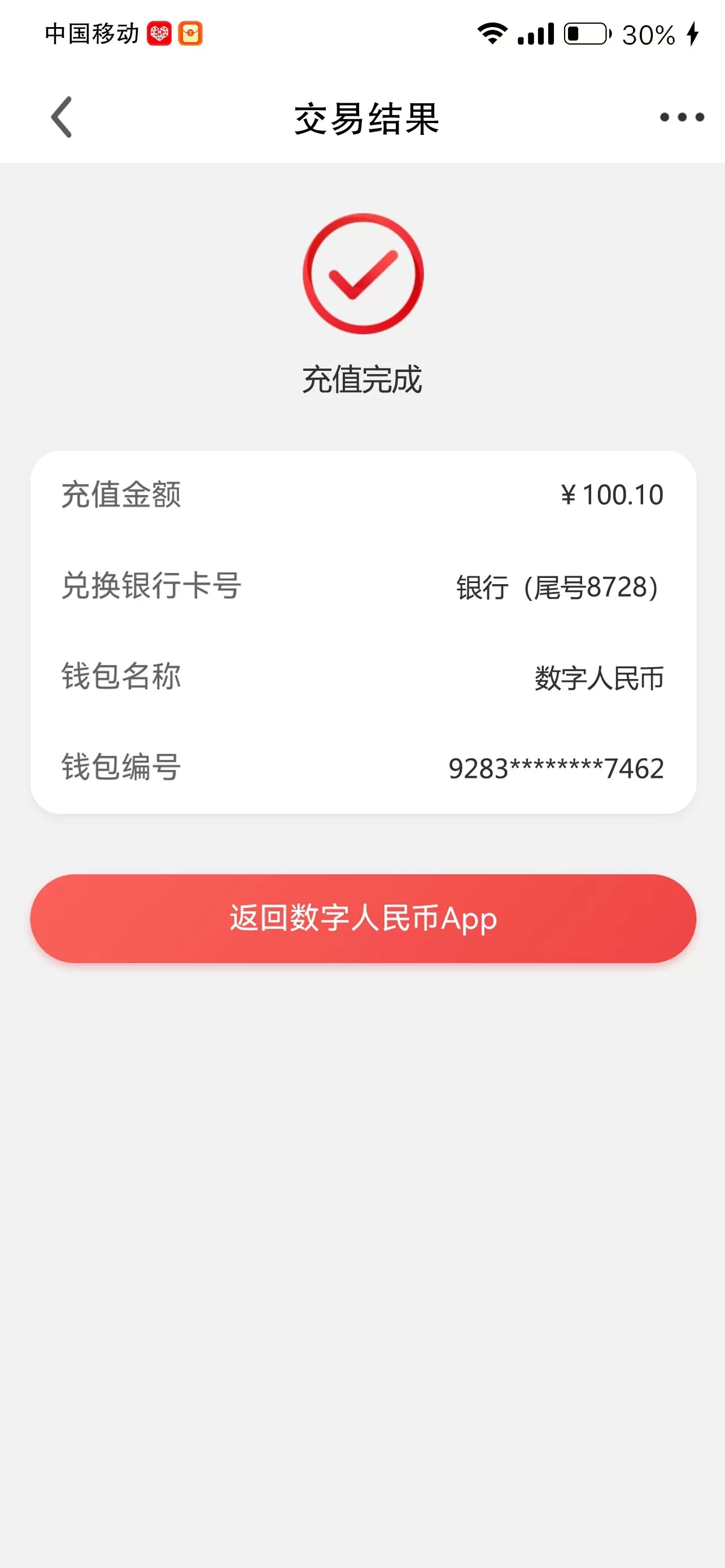The width and height of the screenshot is (725, 1568).
Task: Select the 交易结果 page title
Action: pyautogui.click(x=364, y=118)
